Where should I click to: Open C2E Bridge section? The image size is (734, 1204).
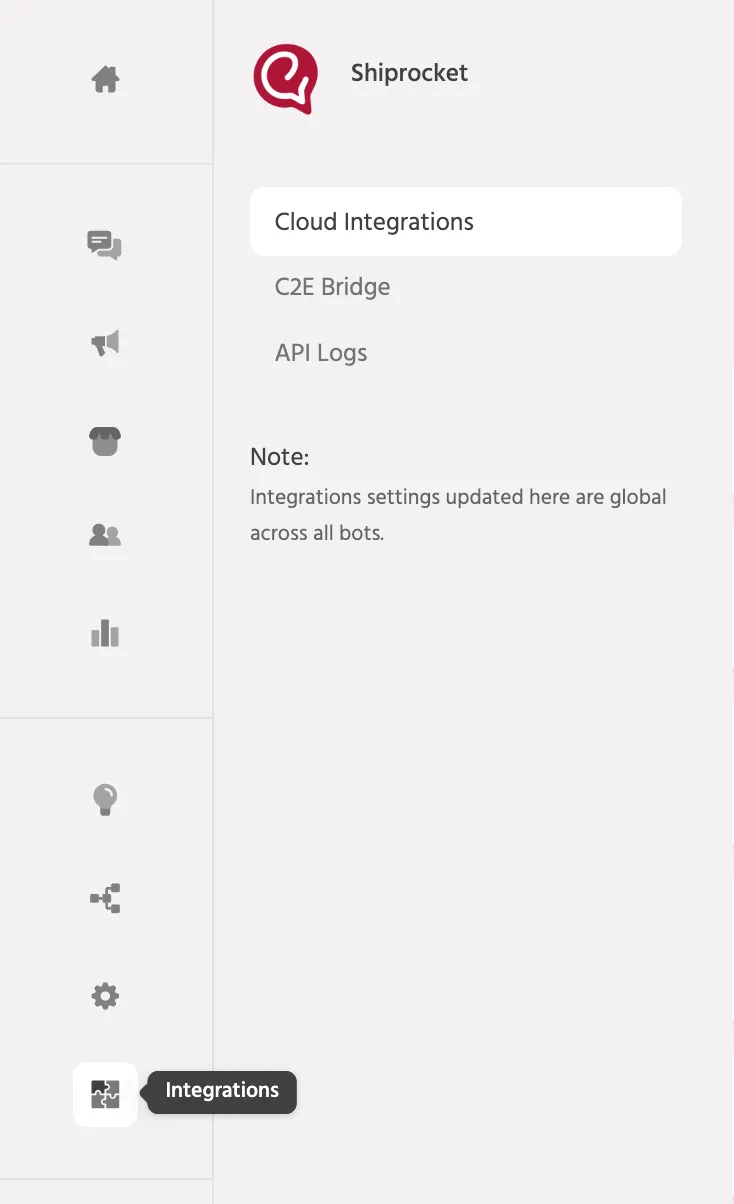333,287
